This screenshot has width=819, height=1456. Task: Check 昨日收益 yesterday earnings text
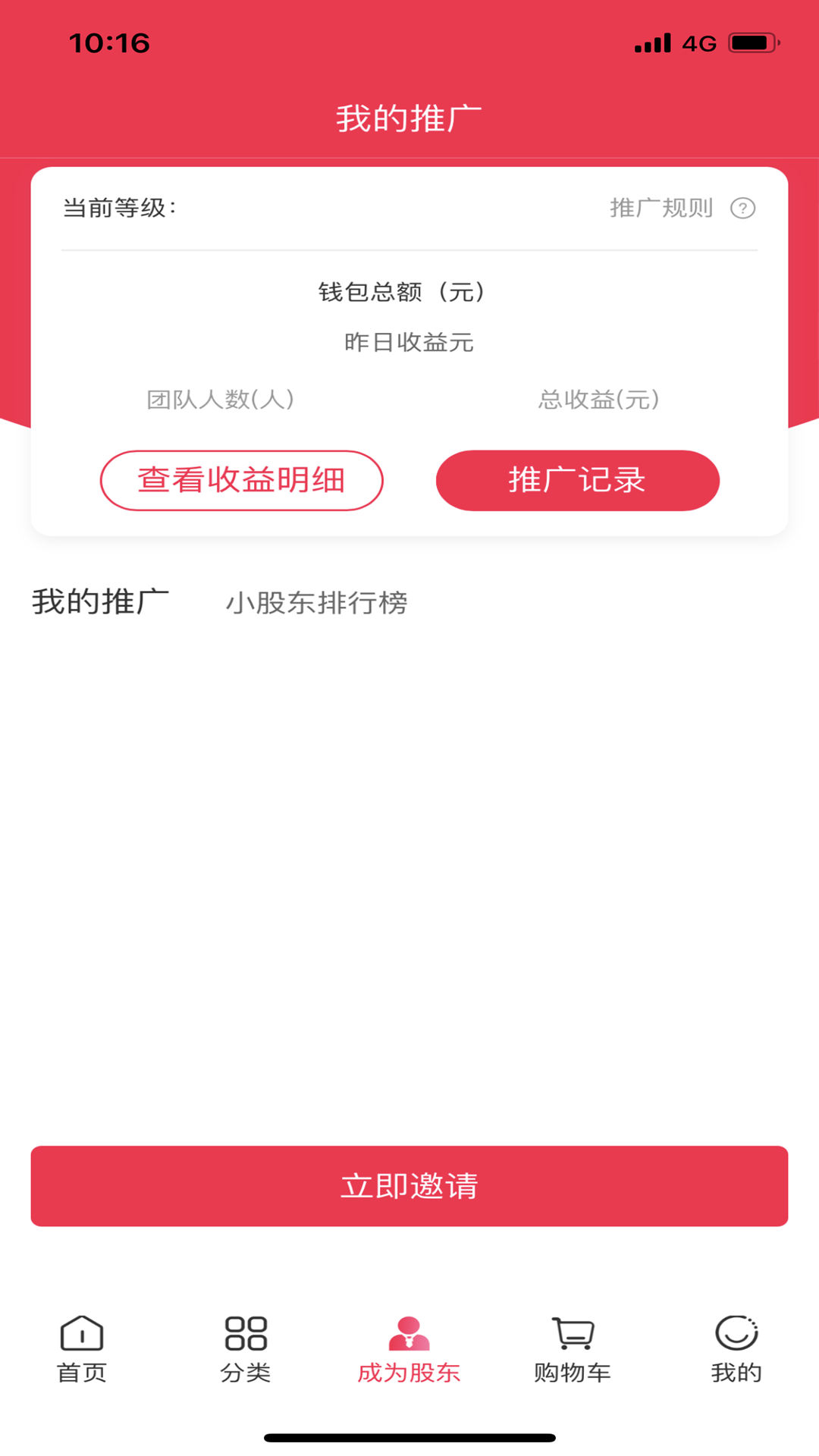409,341
